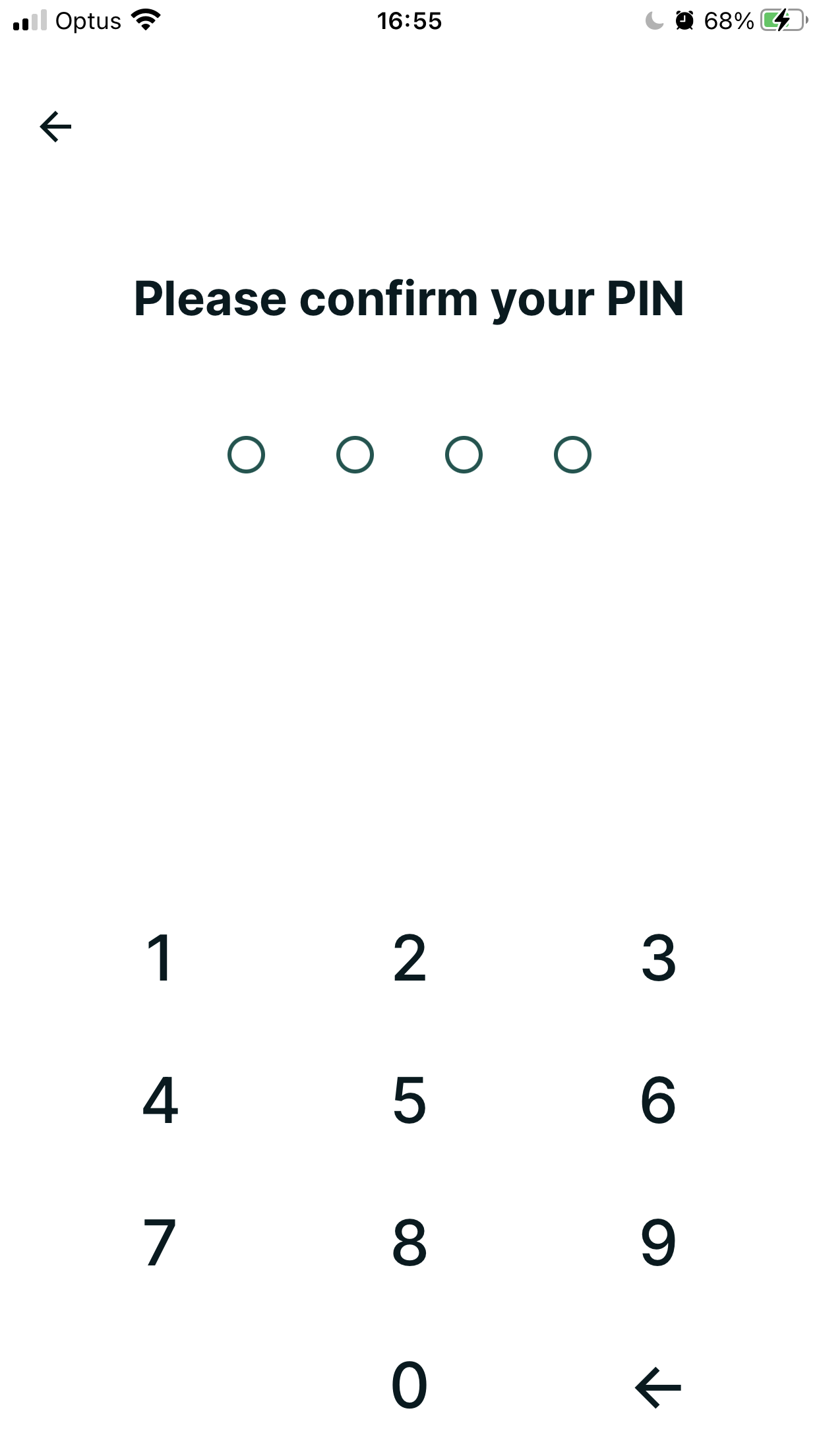Tap the number 5 key
Viewport: 819px width, 1456px height.
click(x=409, y=1100)
